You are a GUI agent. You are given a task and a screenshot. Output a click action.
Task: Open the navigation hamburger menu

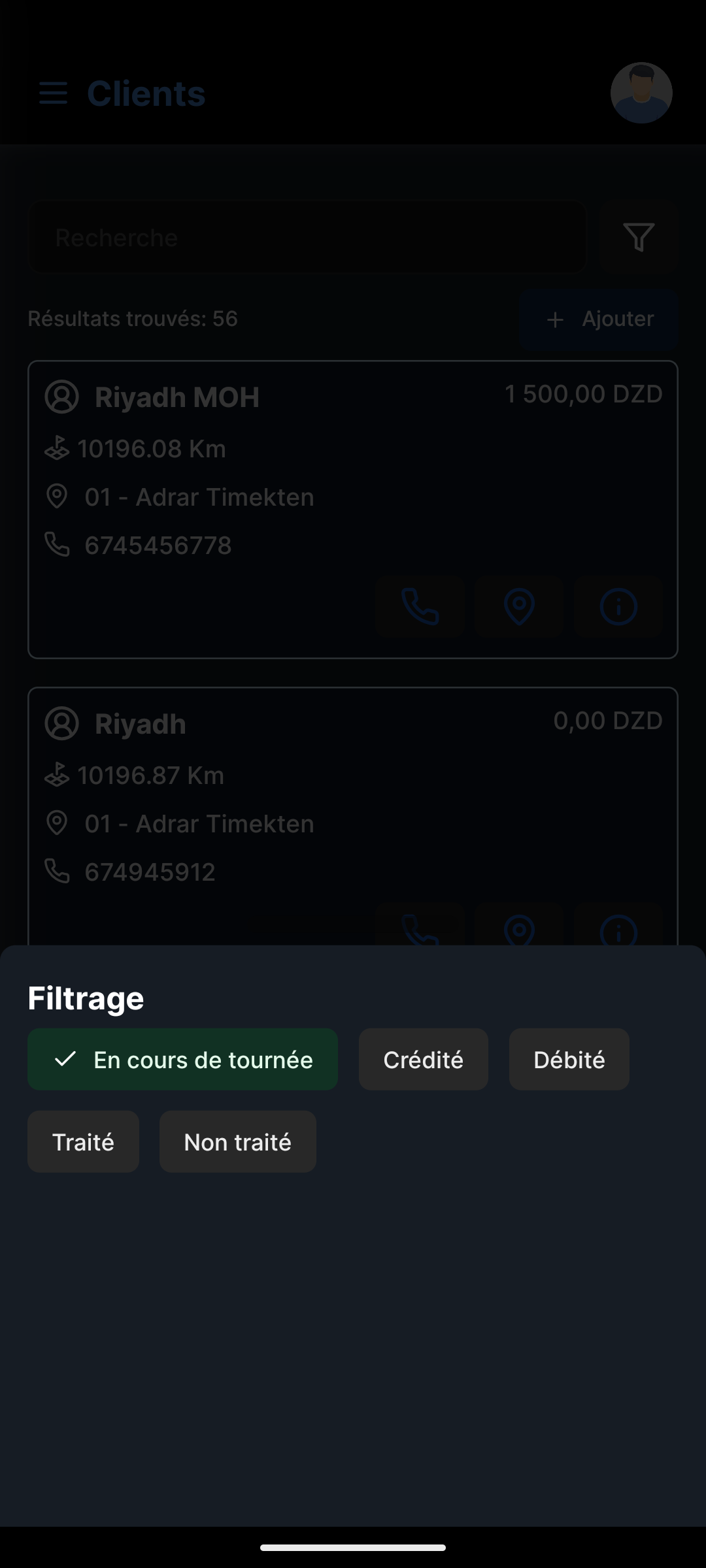[x=53, y=93]
